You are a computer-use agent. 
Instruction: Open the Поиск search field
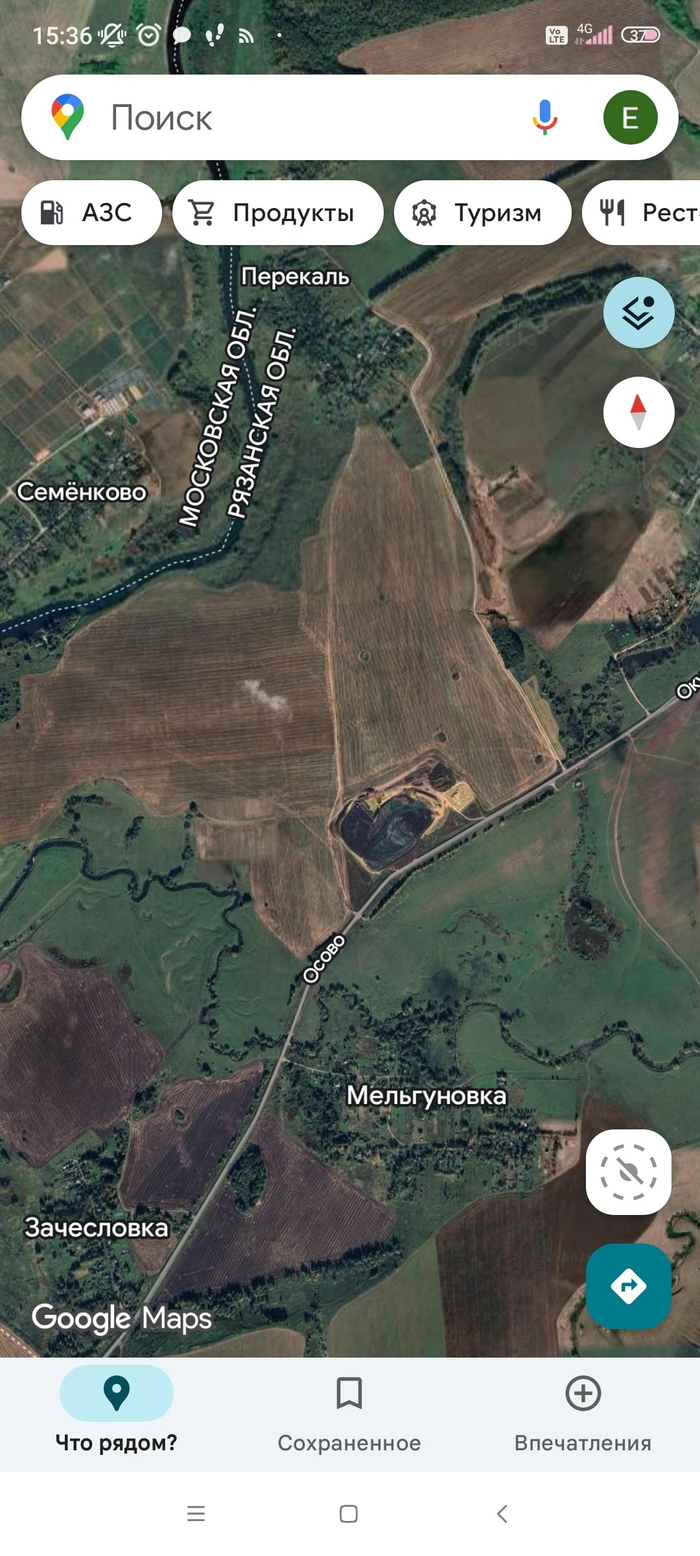point(300,118)
